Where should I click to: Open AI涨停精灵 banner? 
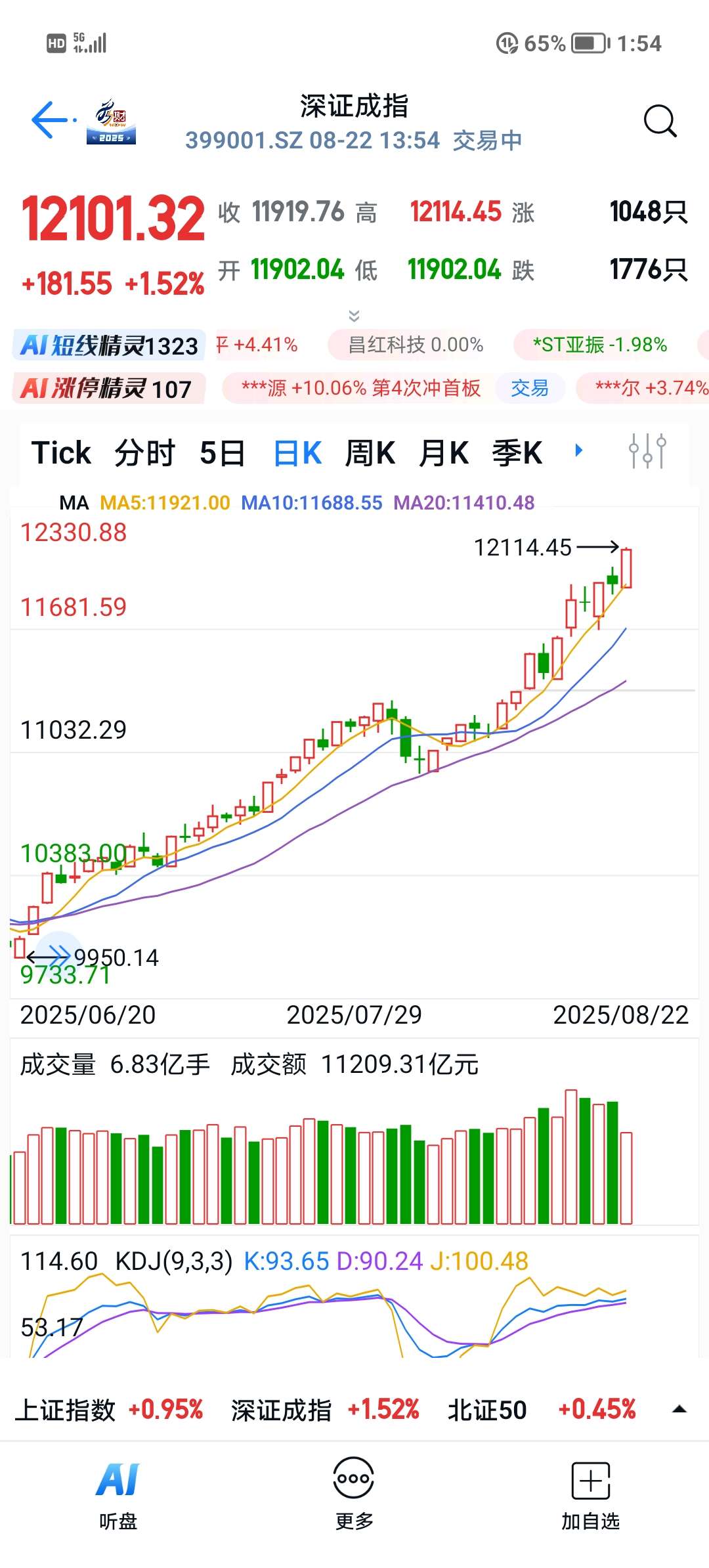[108, 389]
